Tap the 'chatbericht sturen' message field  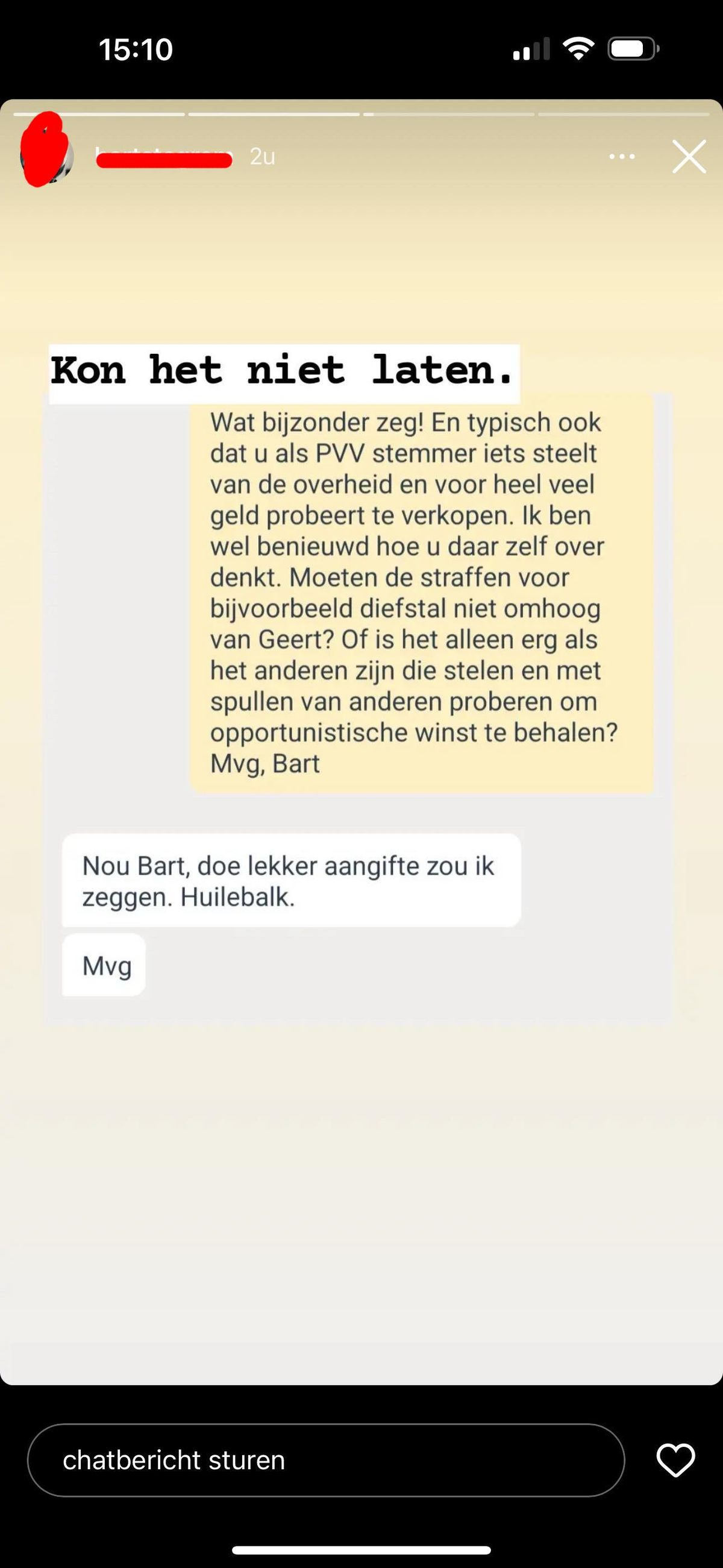(325, 1459)
